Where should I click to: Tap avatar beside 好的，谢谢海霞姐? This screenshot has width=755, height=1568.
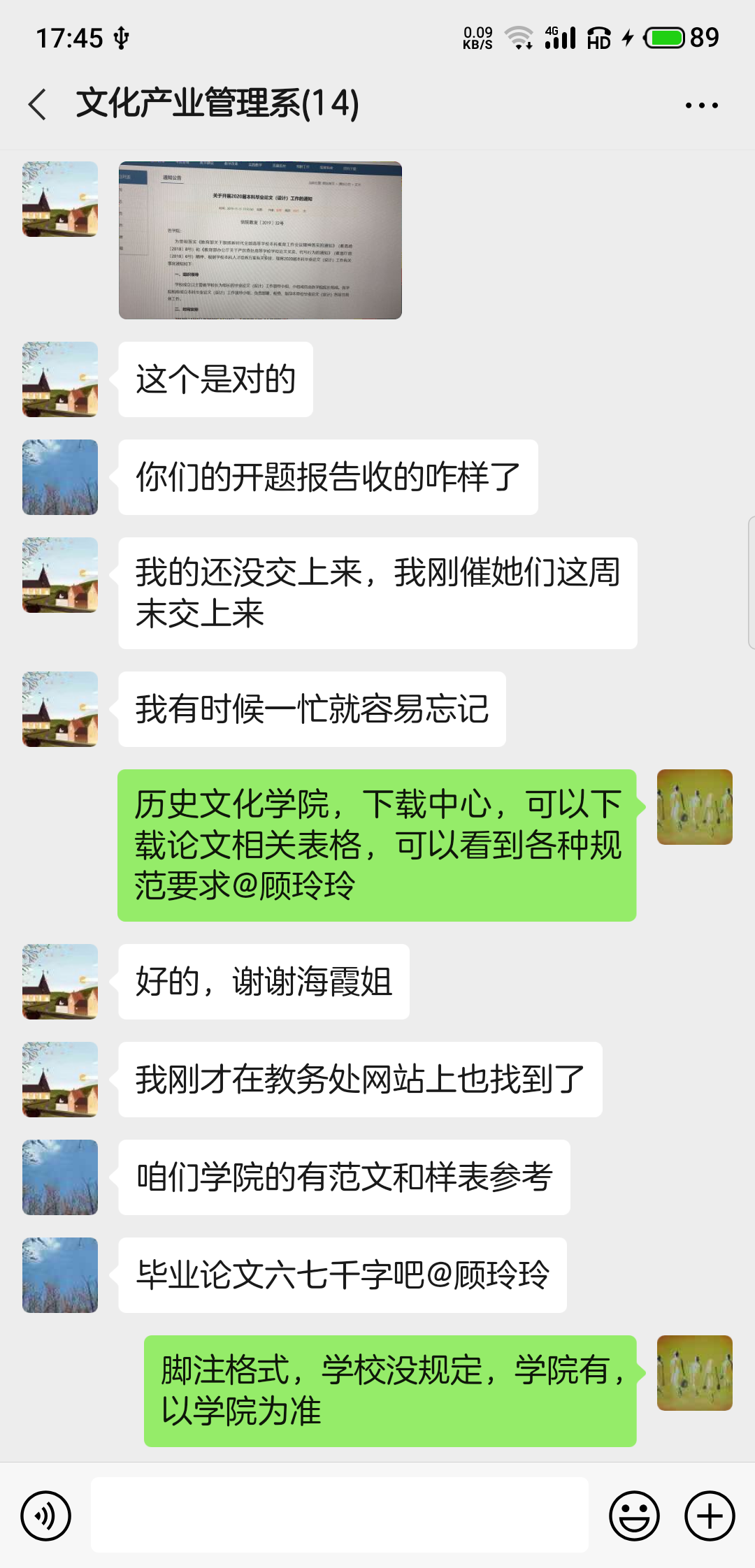60,982
